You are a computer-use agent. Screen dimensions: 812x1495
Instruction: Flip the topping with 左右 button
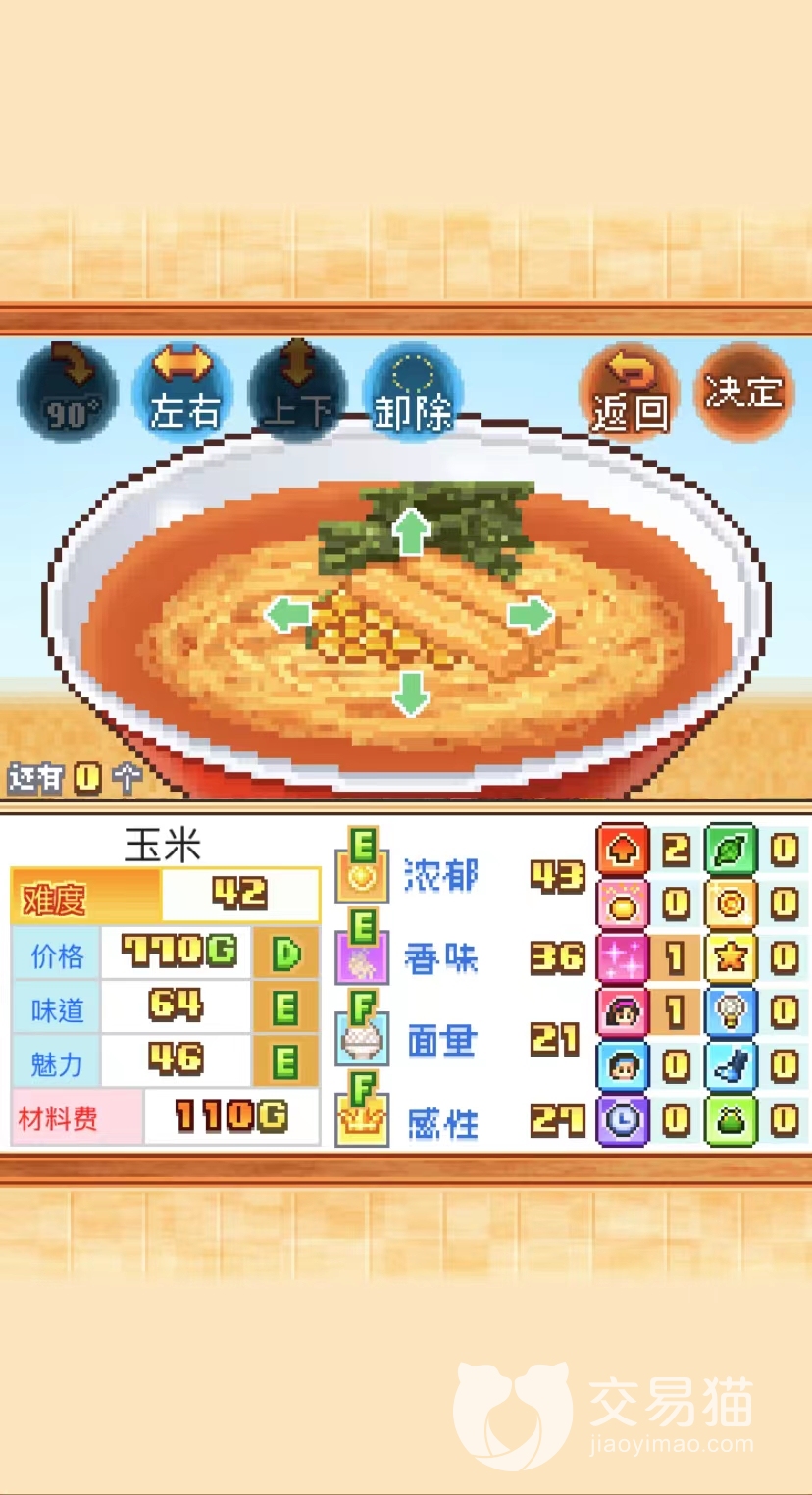182,390
